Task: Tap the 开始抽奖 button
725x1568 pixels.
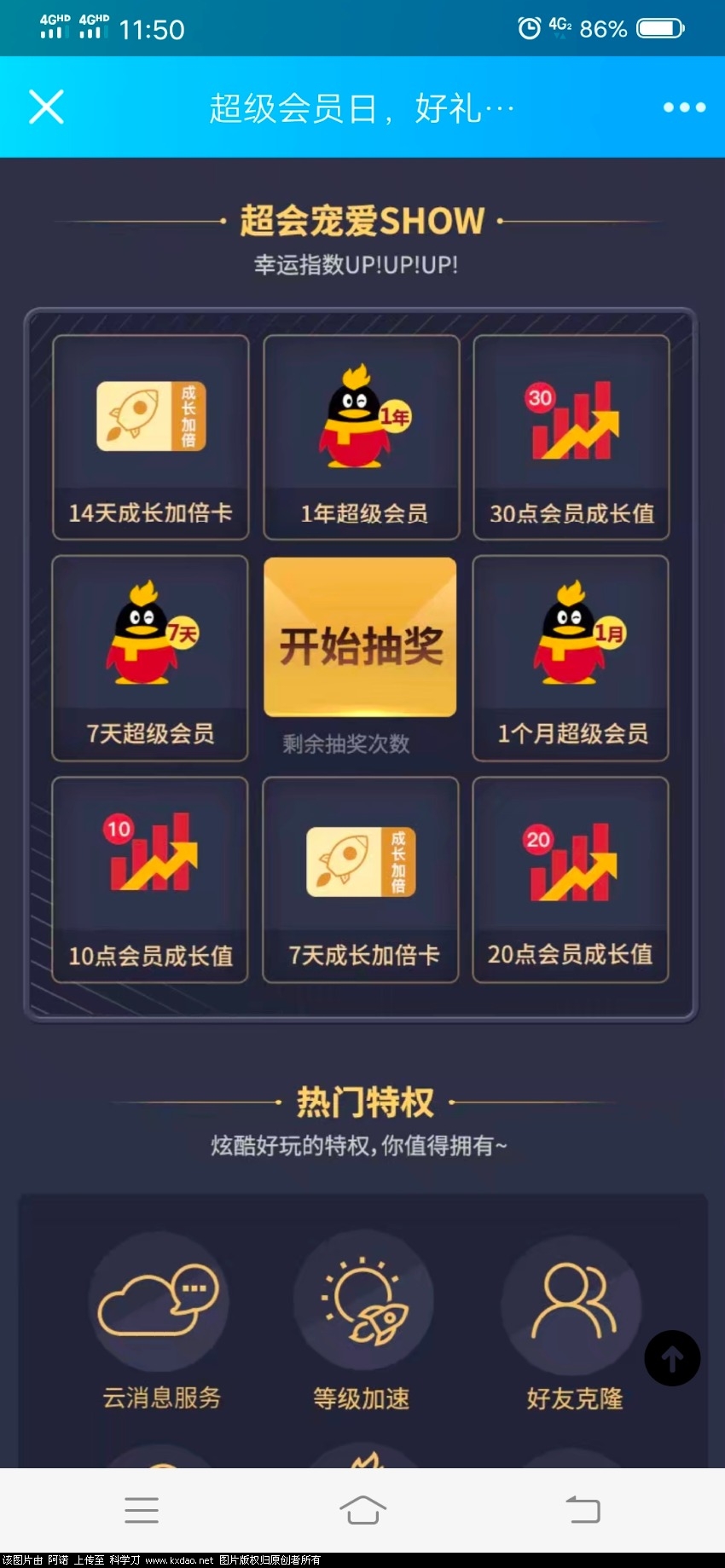Action: point(361,638)
